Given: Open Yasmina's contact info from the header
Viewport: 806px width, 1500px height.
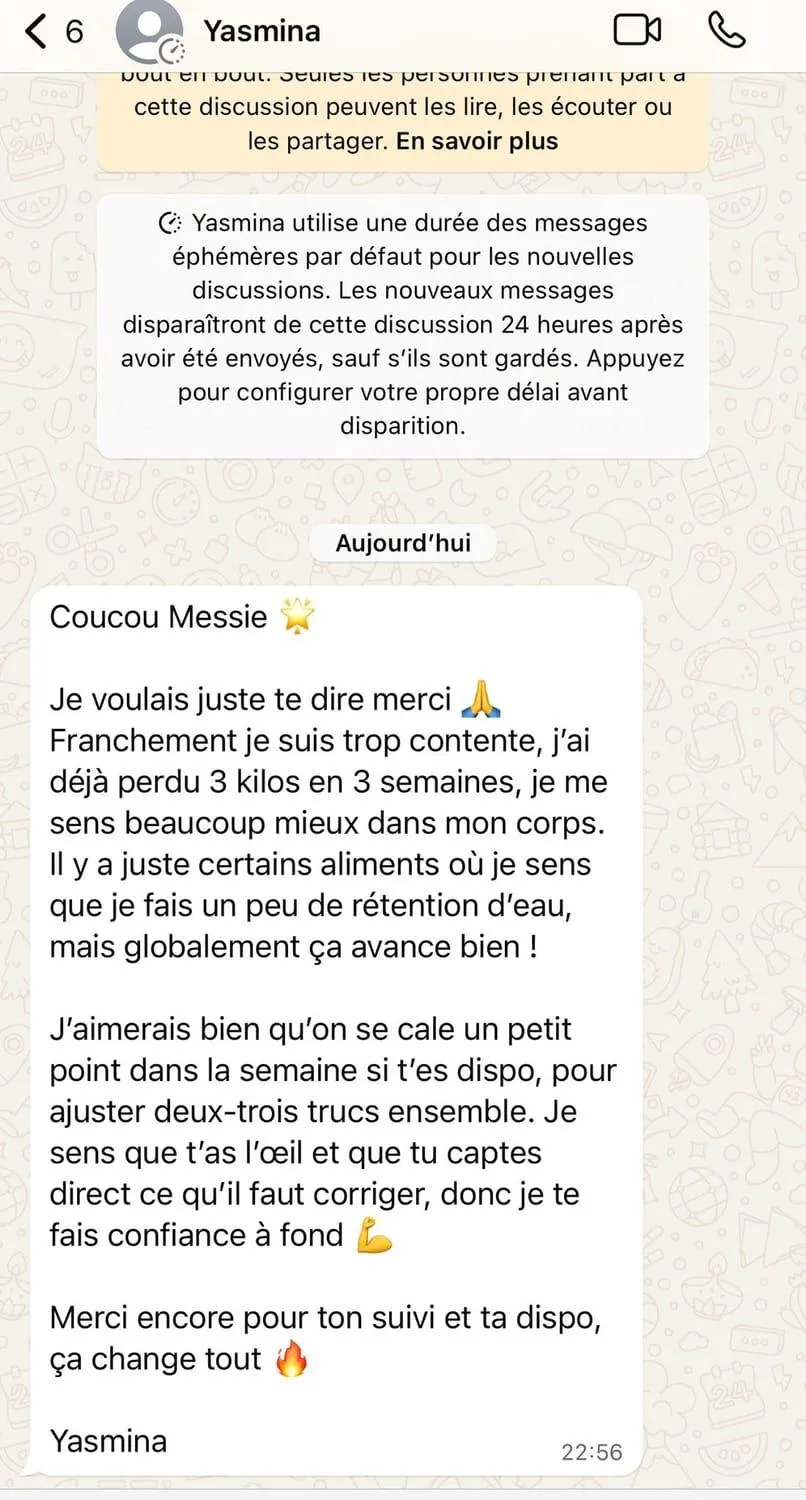Looking at the screenshot, I should pos(262,31).
